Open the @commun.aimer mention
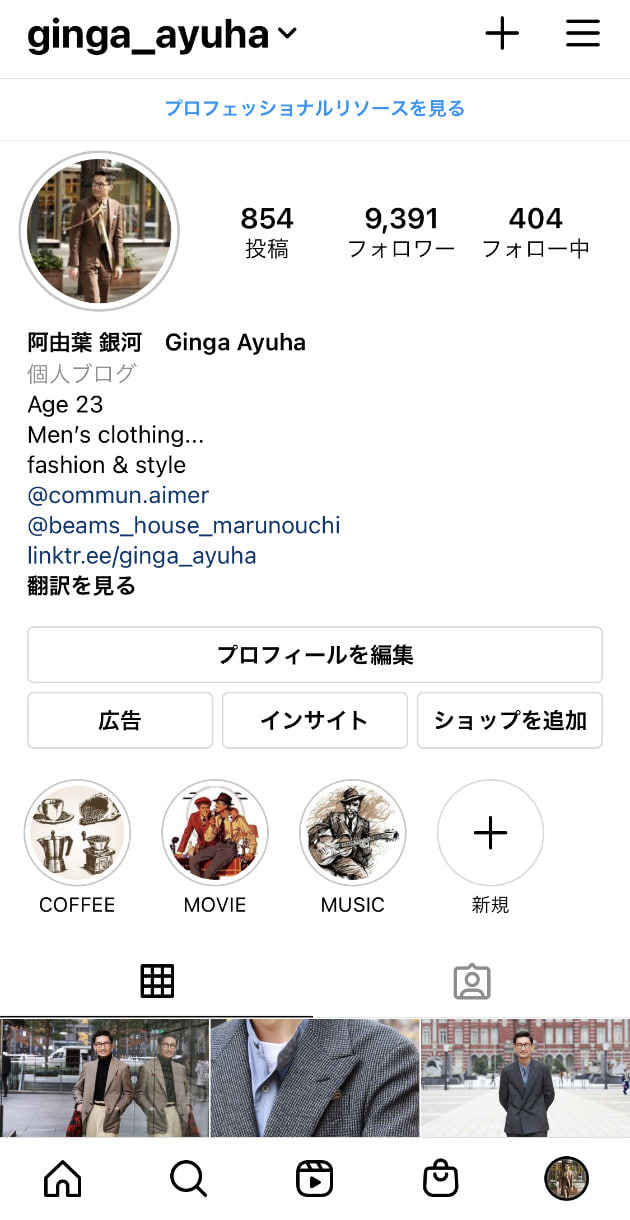 118,495
